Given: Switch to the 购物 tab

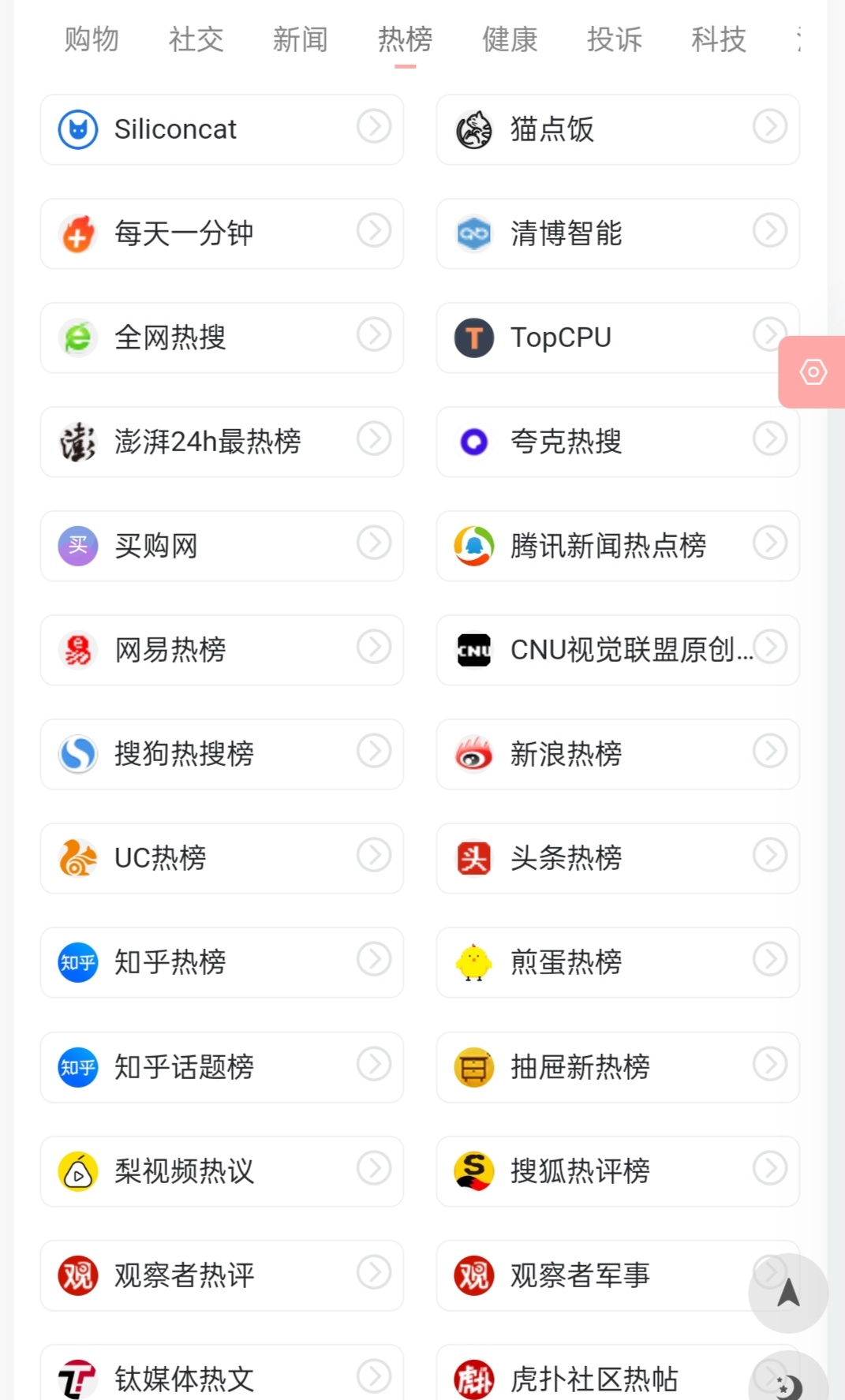Looking at the screenshot, I should pyautogui.click(x=92, y=39).
